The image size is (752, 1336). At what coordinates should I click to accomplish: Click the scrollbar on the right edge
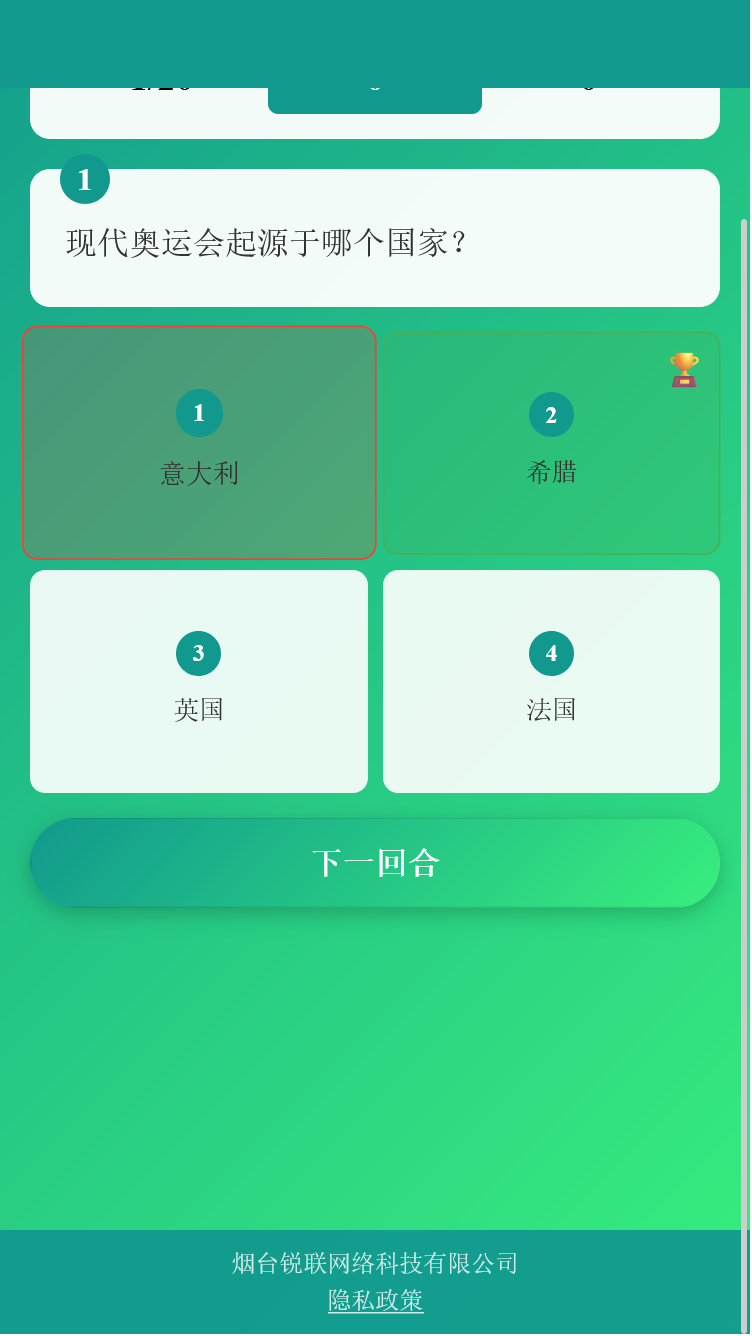(747, 500)
